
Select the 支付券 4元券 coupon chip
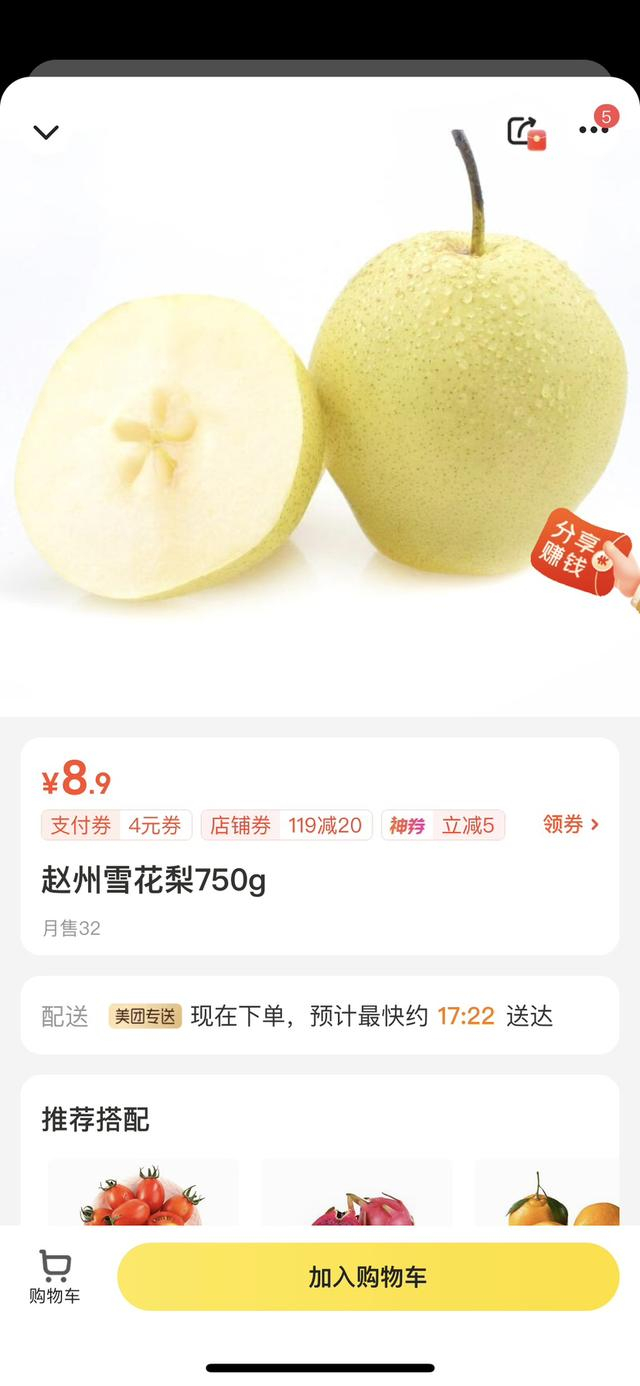click(116, 825)
